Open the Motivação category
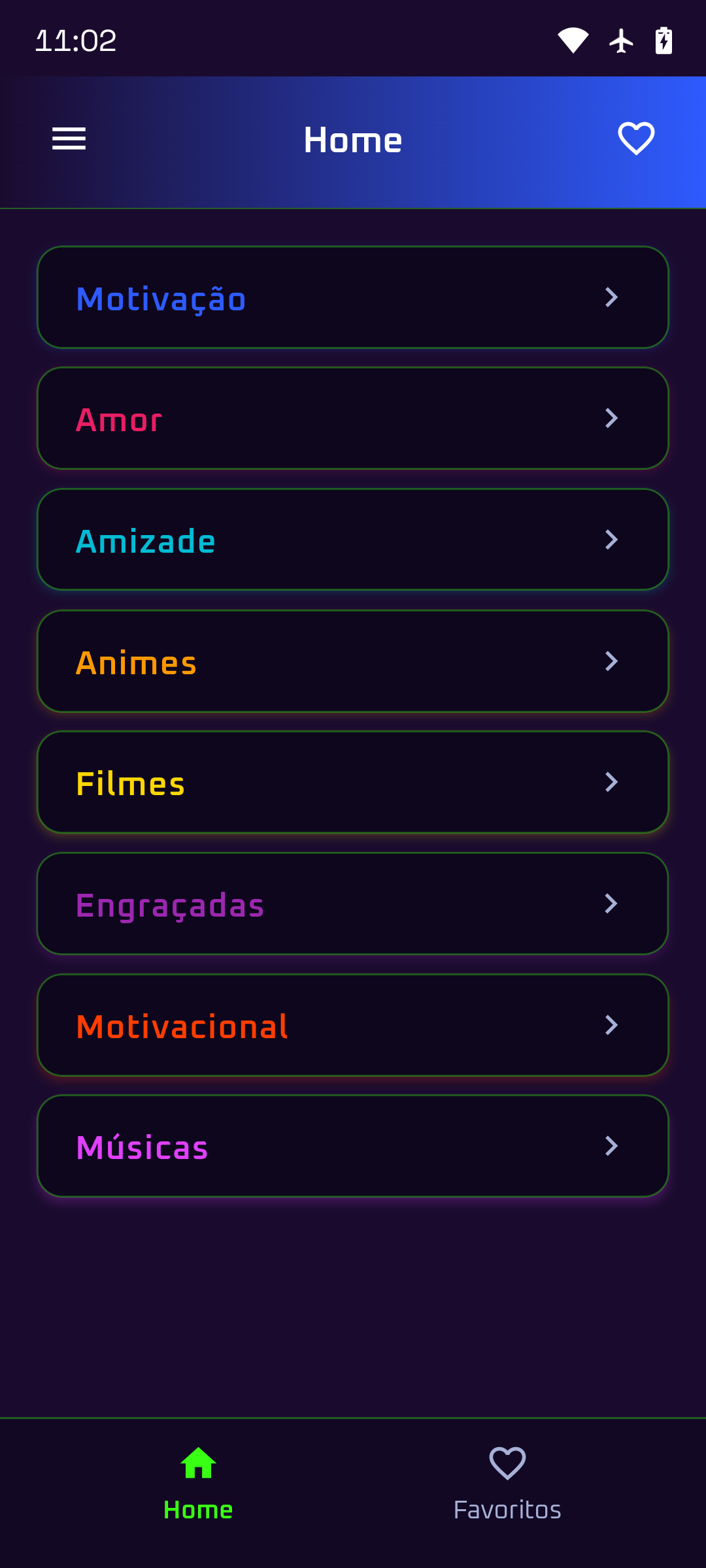 click(x=353, y=297)
